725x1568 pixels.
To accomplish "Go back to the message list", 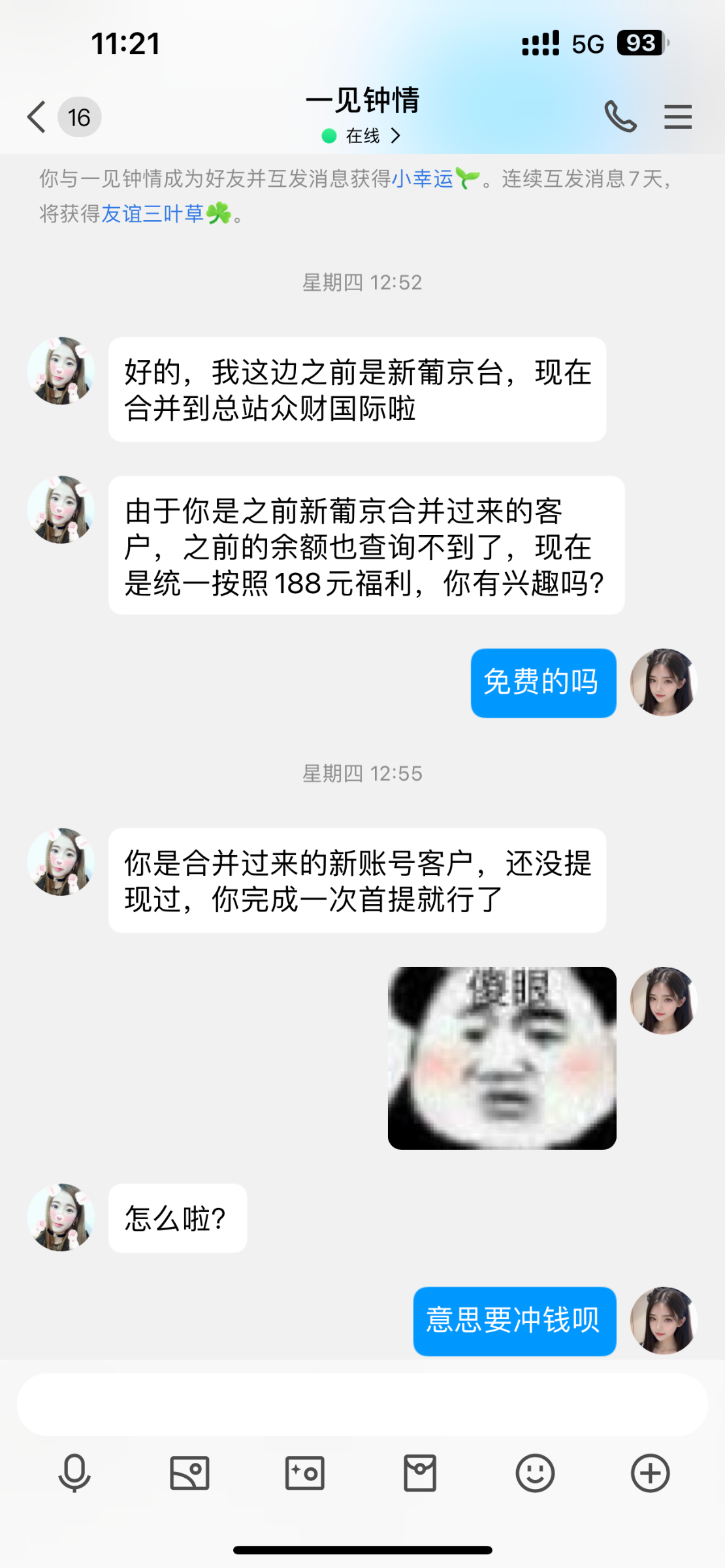I will tap(37, 118).
